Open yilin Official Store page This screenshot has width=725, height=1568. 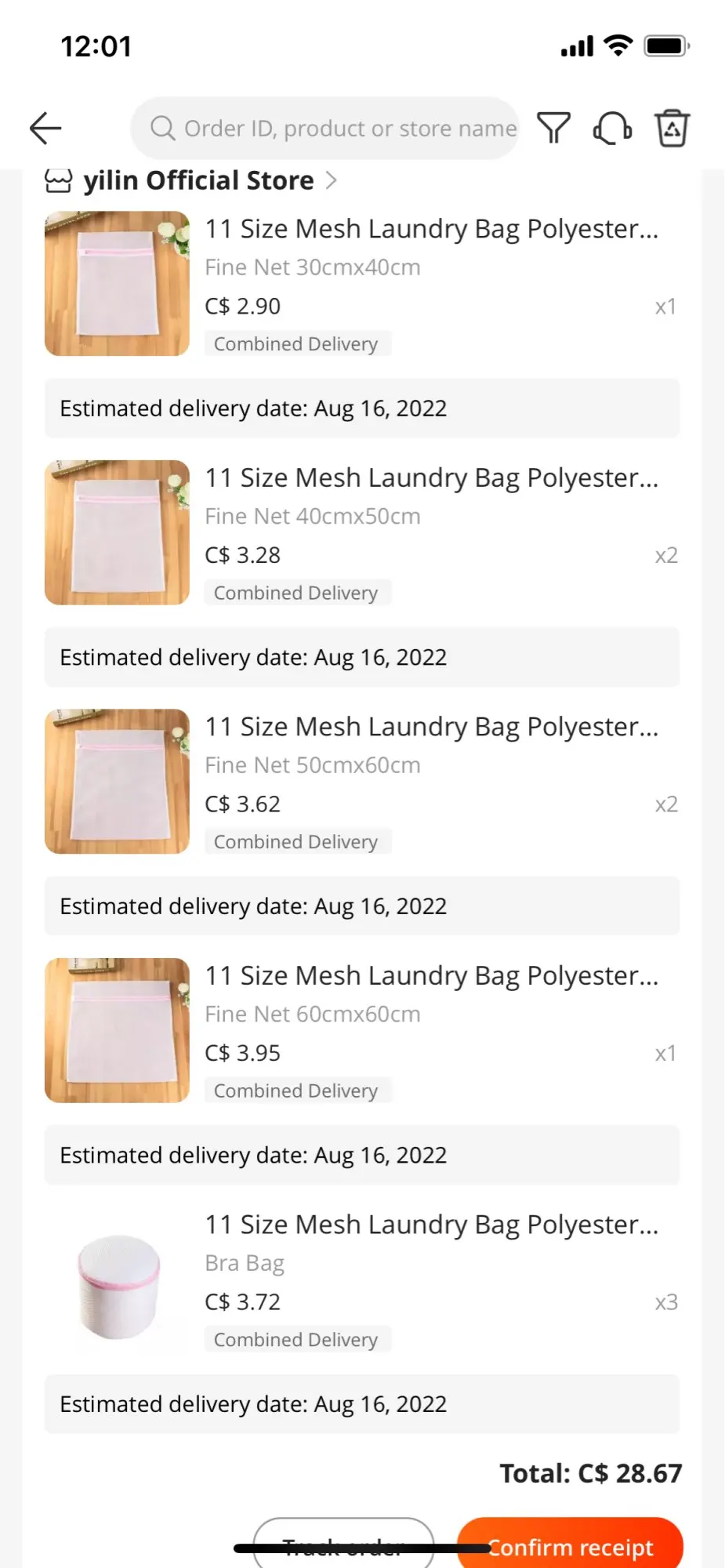pyautogui.click(x=198, y=181)
